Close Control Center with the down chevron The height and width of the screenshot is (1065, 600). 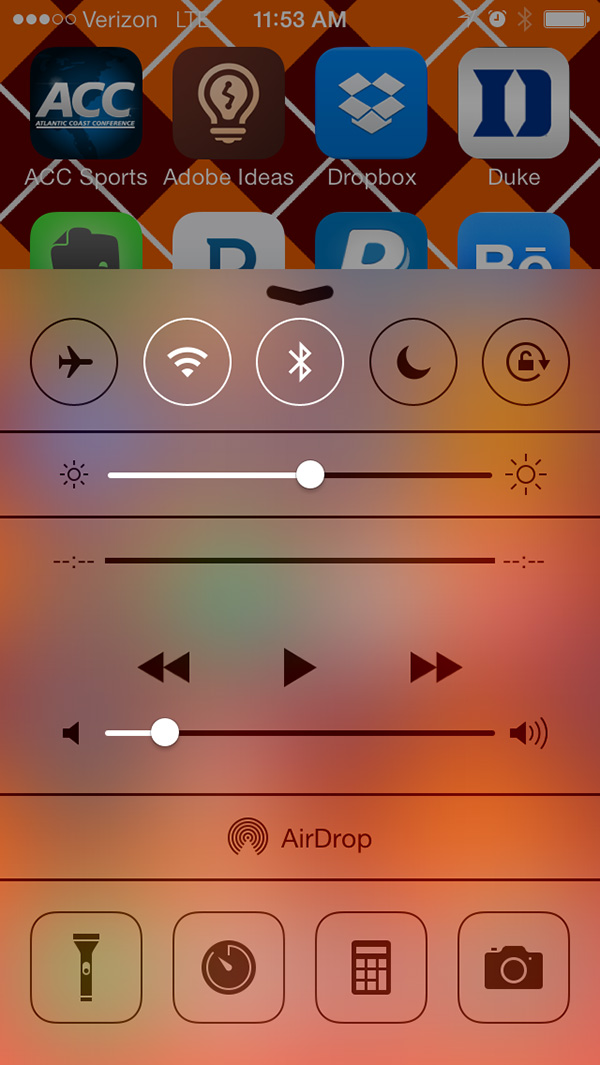pyautogui.click(x=300, y=293)
